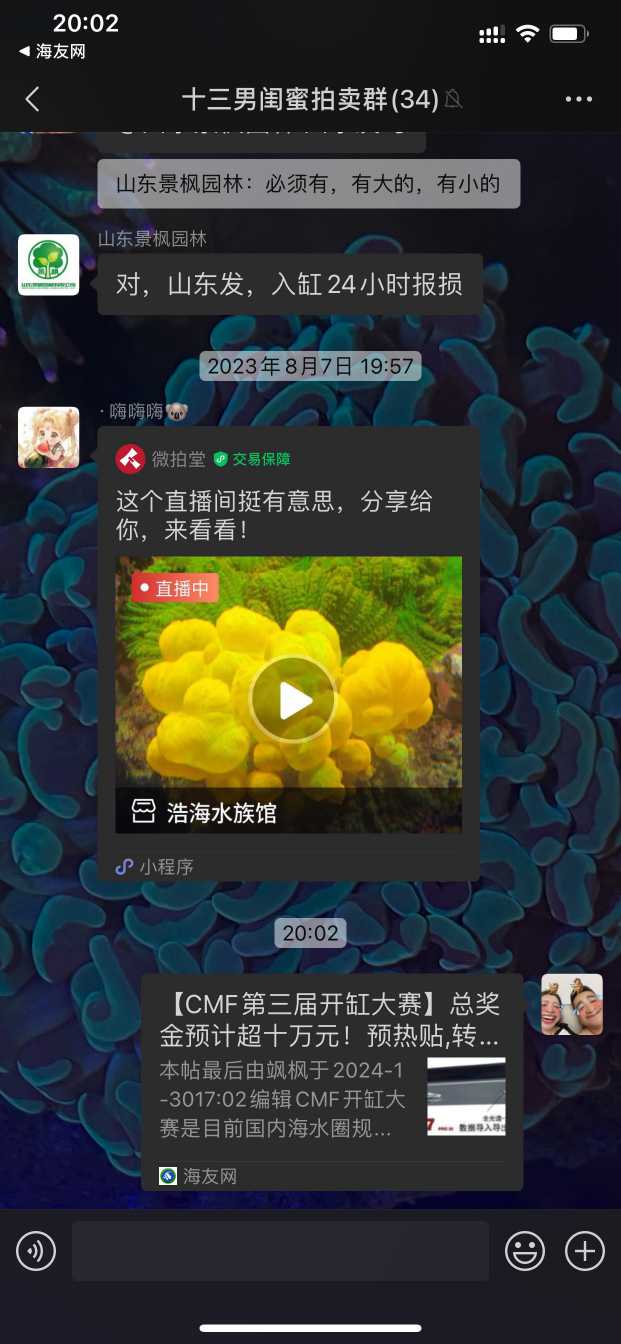The image size is (621, 1344).
Task: Tap quoted message from 山东景枫园林
Action: point(308,184)
